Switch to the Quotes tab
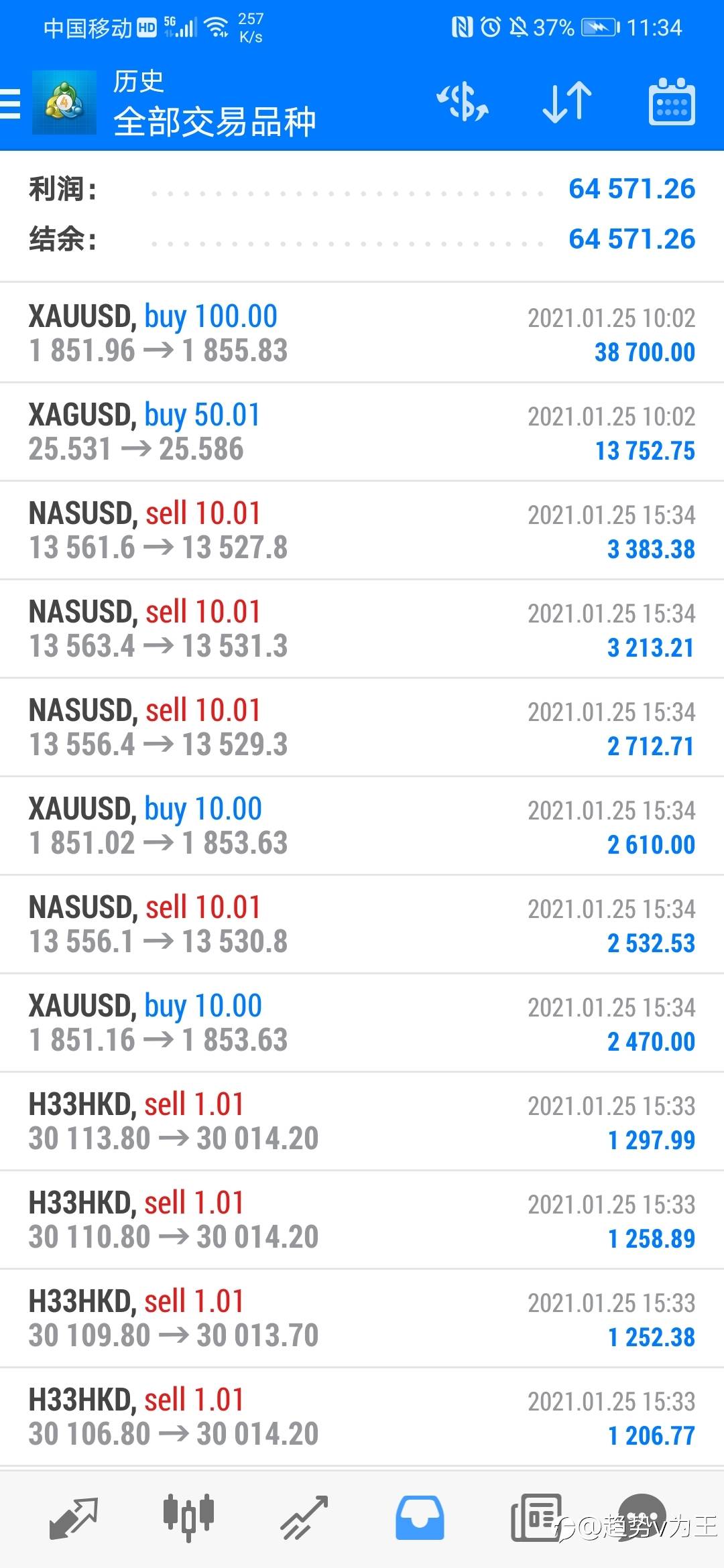Image resolution: width=724 pixels, height=1568 pixels. [74, 1518]
